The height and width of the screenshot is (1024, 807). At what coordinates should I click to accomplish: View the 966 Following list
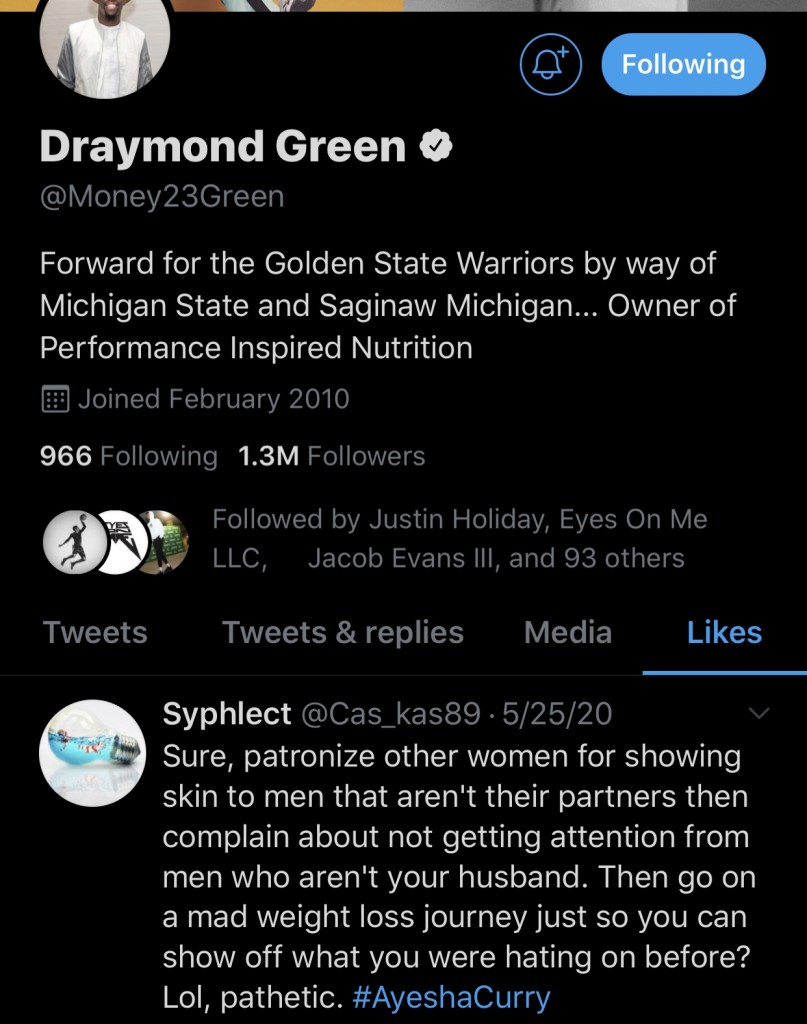pyautogui.click(x=128, y=456)
